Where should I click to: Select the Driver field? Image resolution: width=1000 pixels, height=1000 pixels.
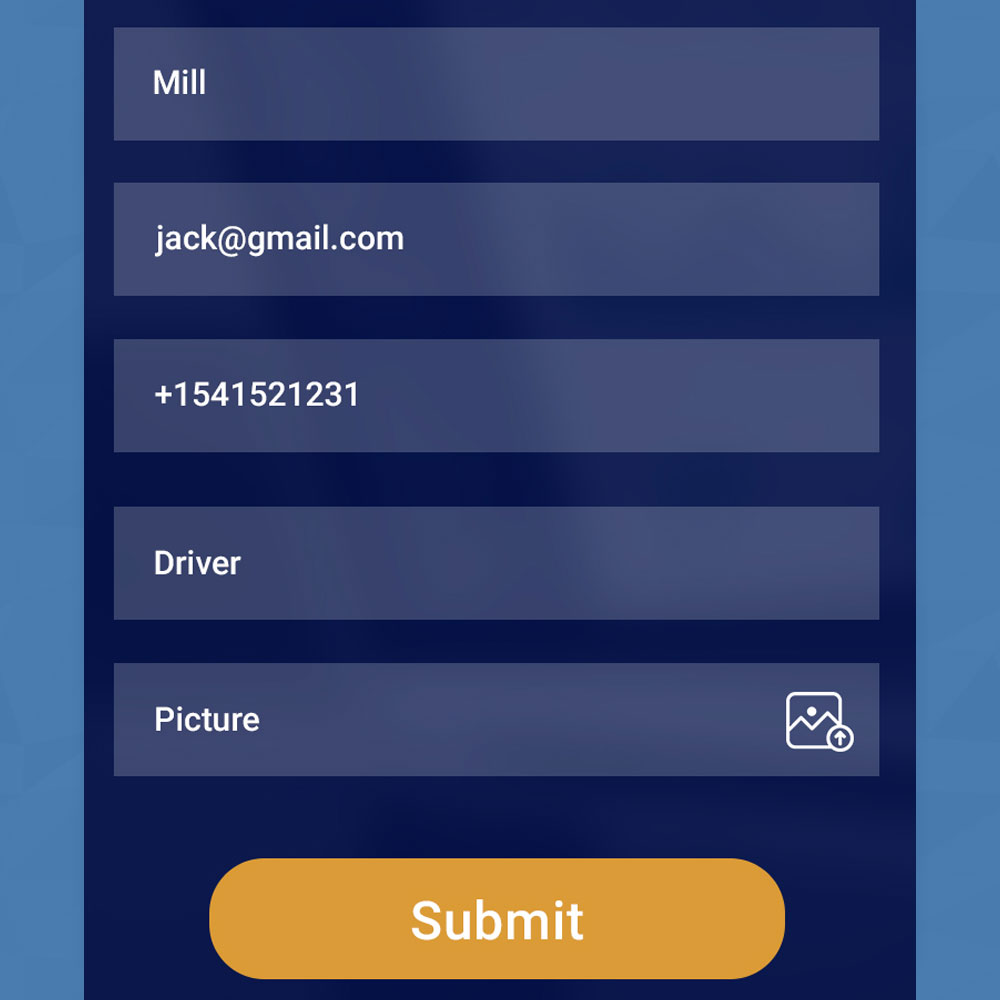coord(496,563)
